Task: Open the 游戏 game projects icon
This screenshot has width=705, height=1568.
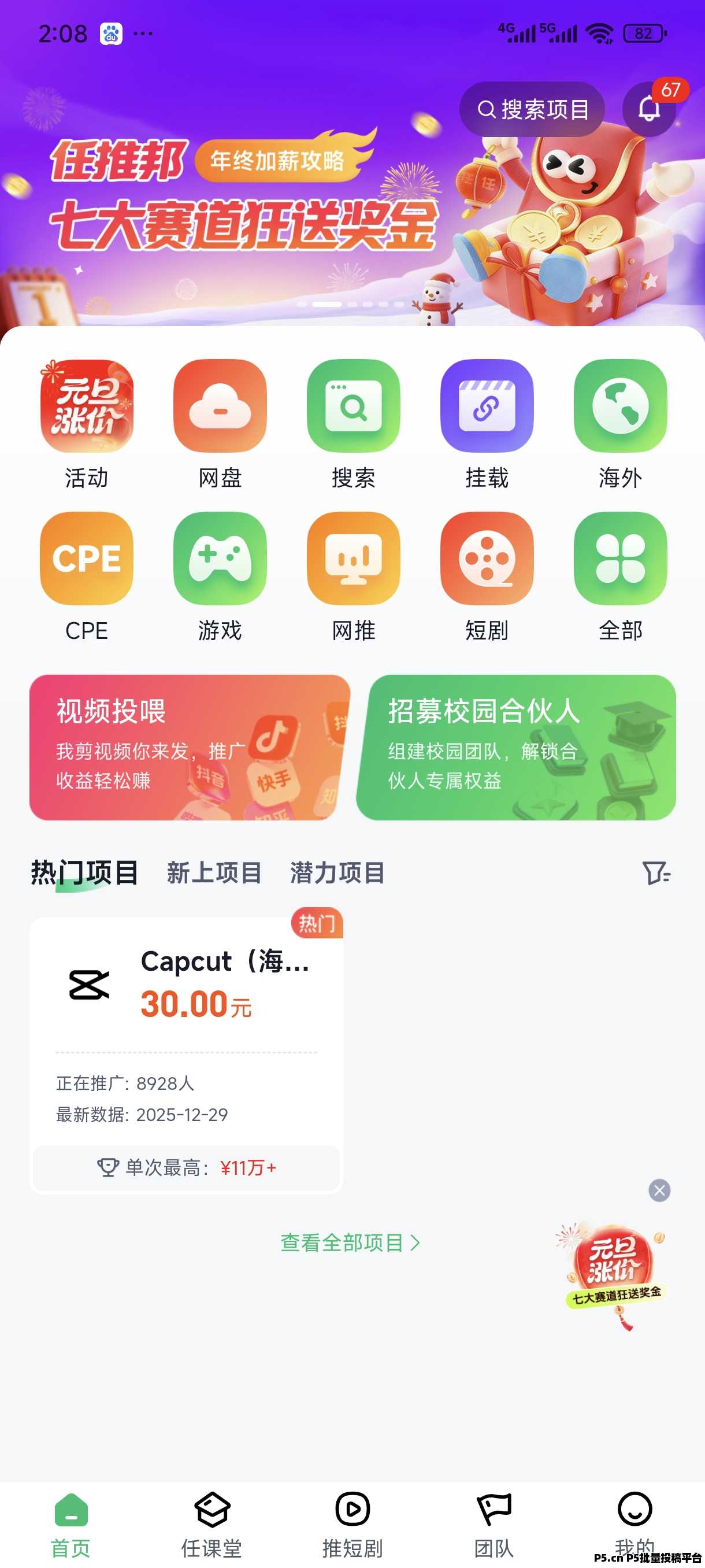Action: point(220,560)
